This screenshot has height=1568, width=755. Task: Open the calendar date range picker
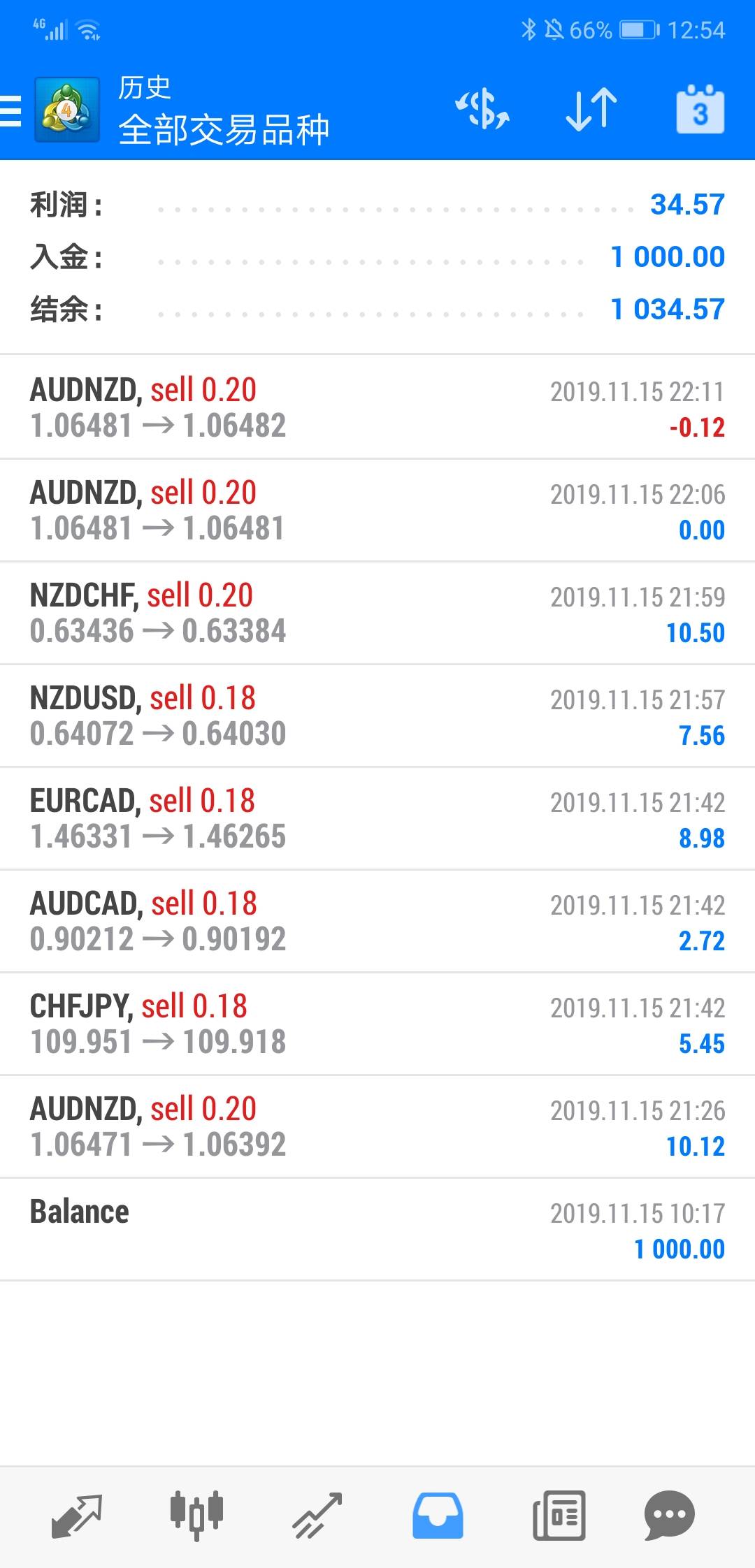click(700, 110)
